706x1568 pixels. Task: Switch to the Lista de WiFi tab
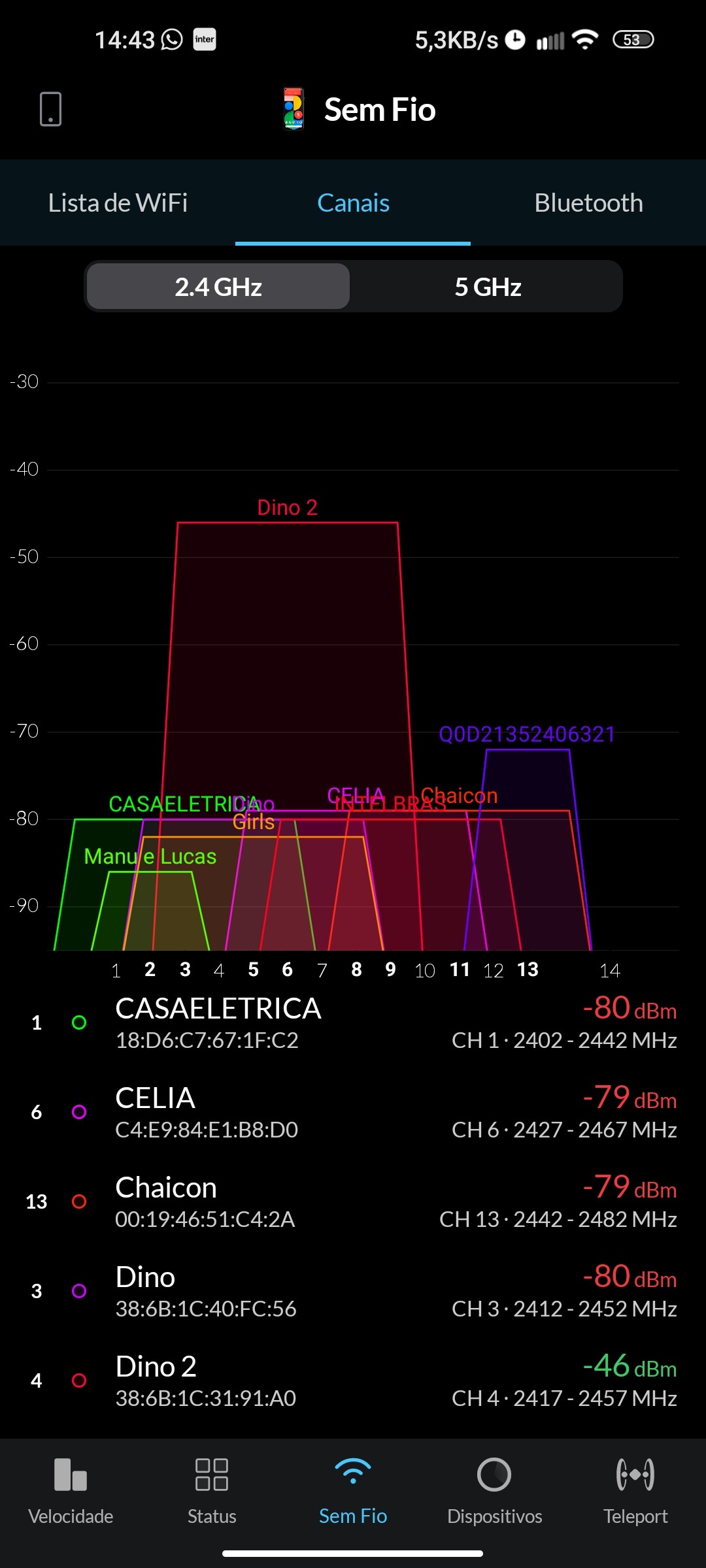(118, 203)
